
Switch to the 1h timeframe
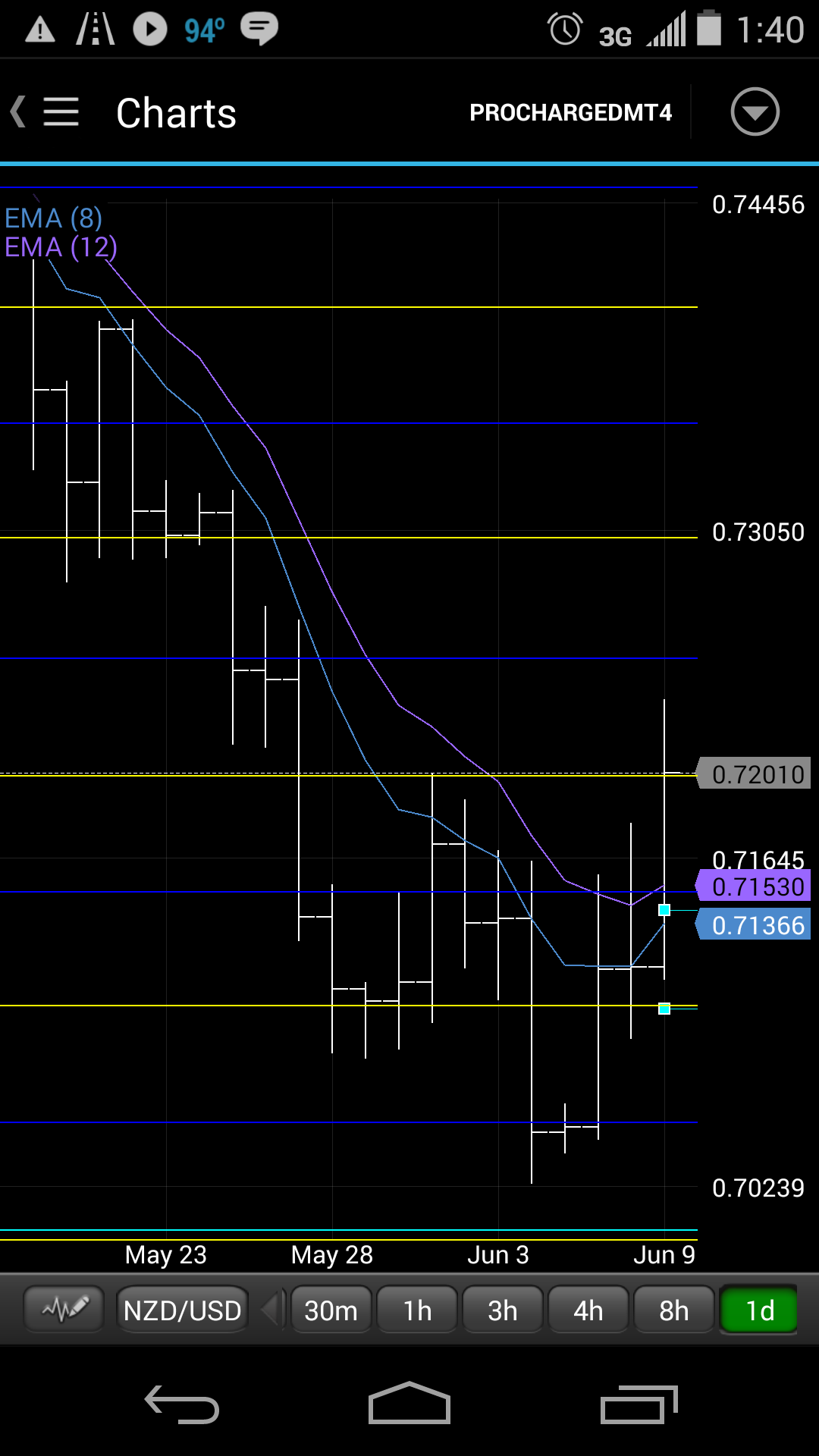pos(417,1310)
